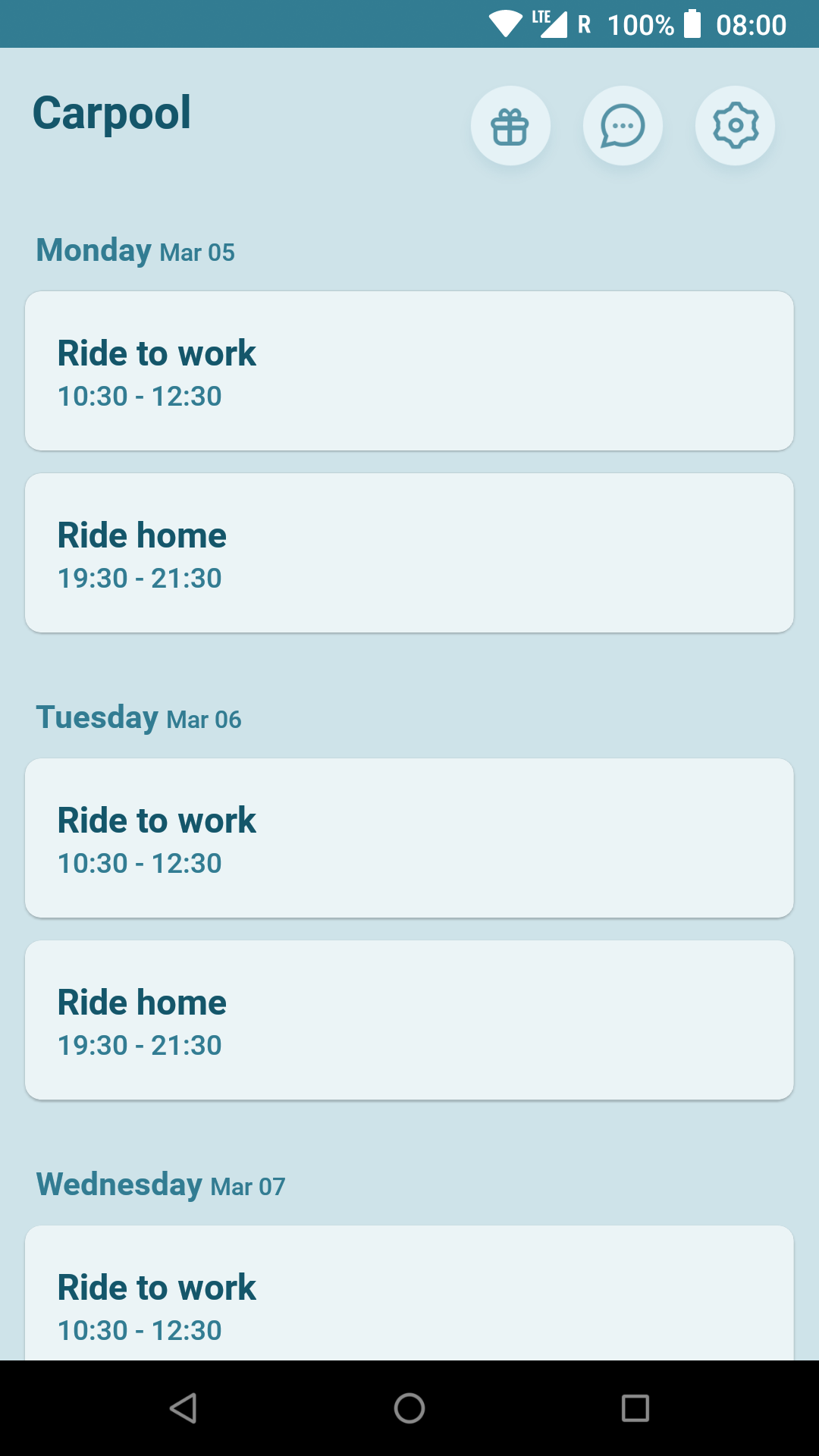The height and width of the screenshot is (1456, 819).
Task: Tap the Carpool app title
Action: [x=111, y=112]
